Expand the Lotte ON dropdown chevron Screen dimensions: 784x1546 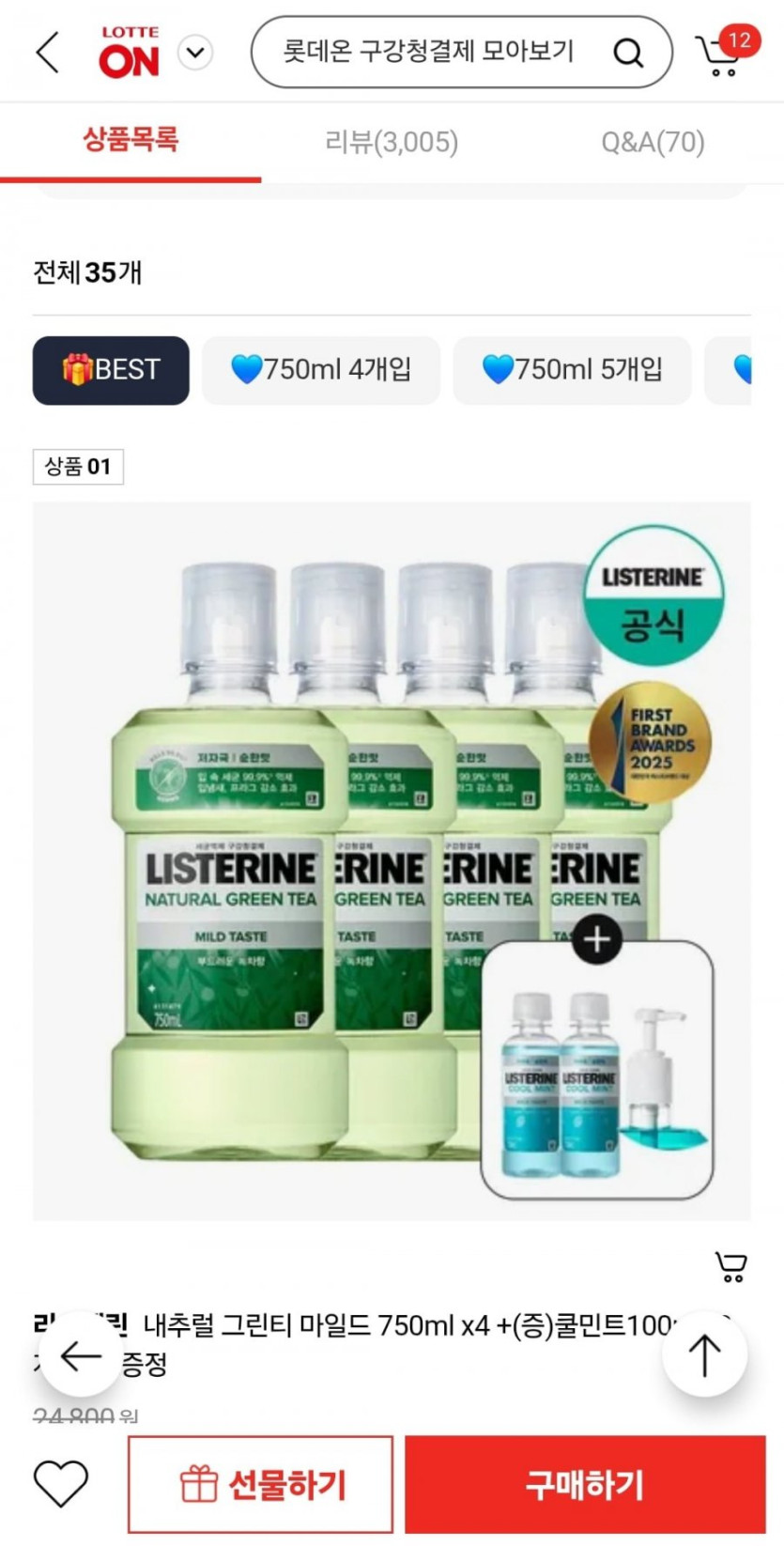click(x=195, y=53)
